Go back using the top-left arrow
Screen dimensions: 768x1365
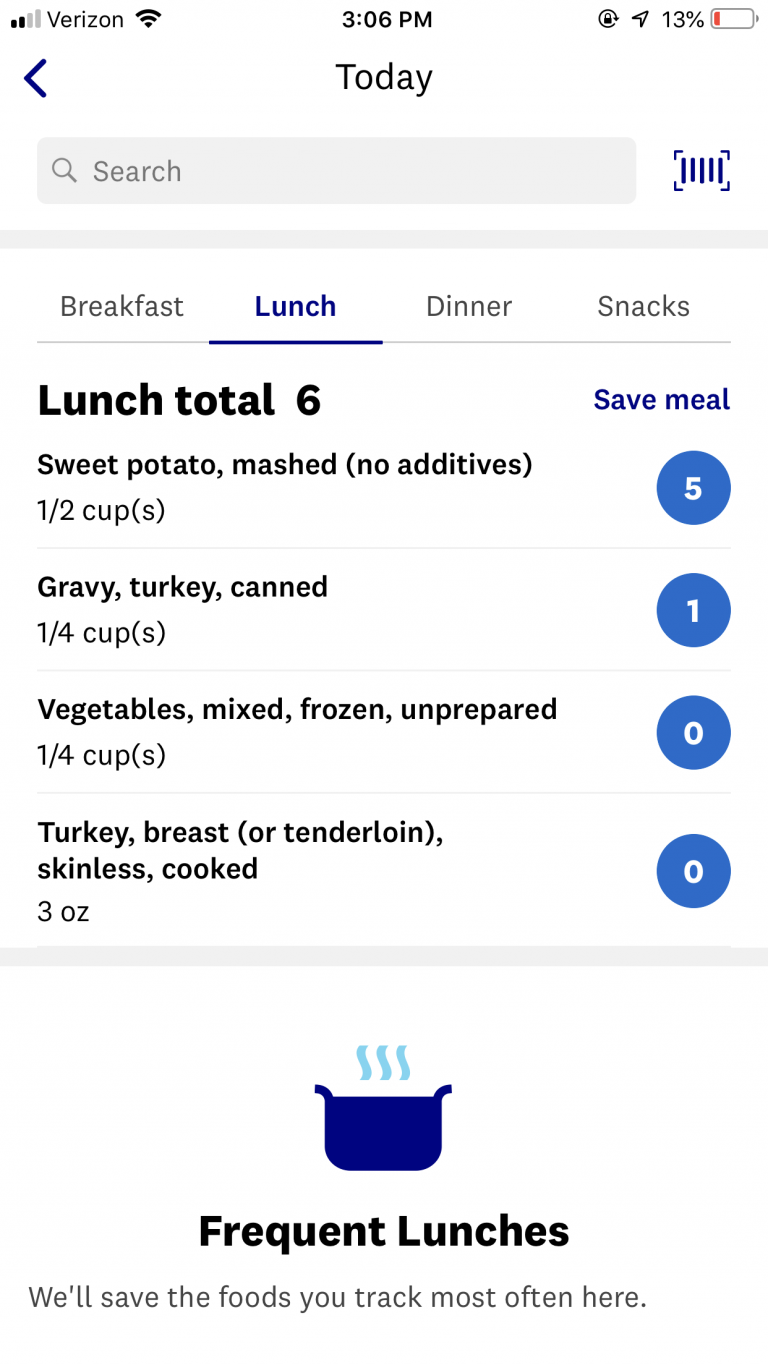[36, 78]
